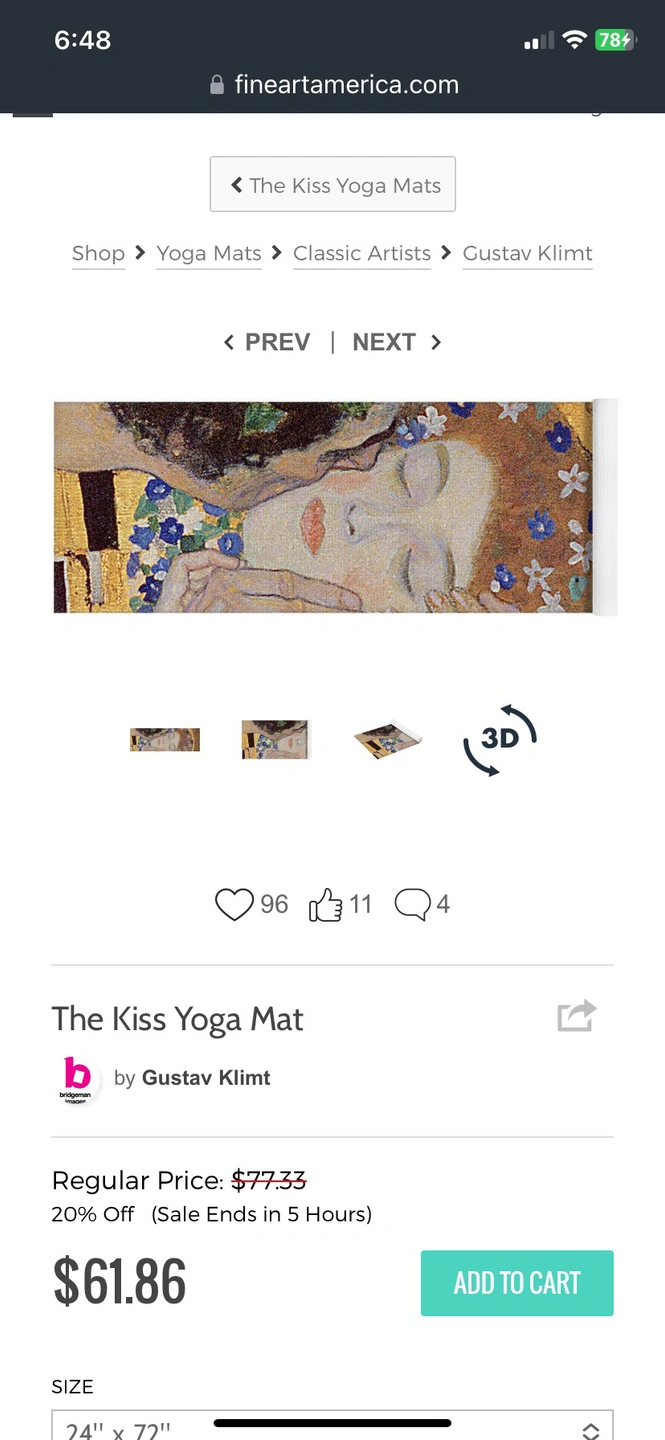Tap the fineartamerica.com address bar
This screenshot has width=665, height=1440.
click(334, 85)
